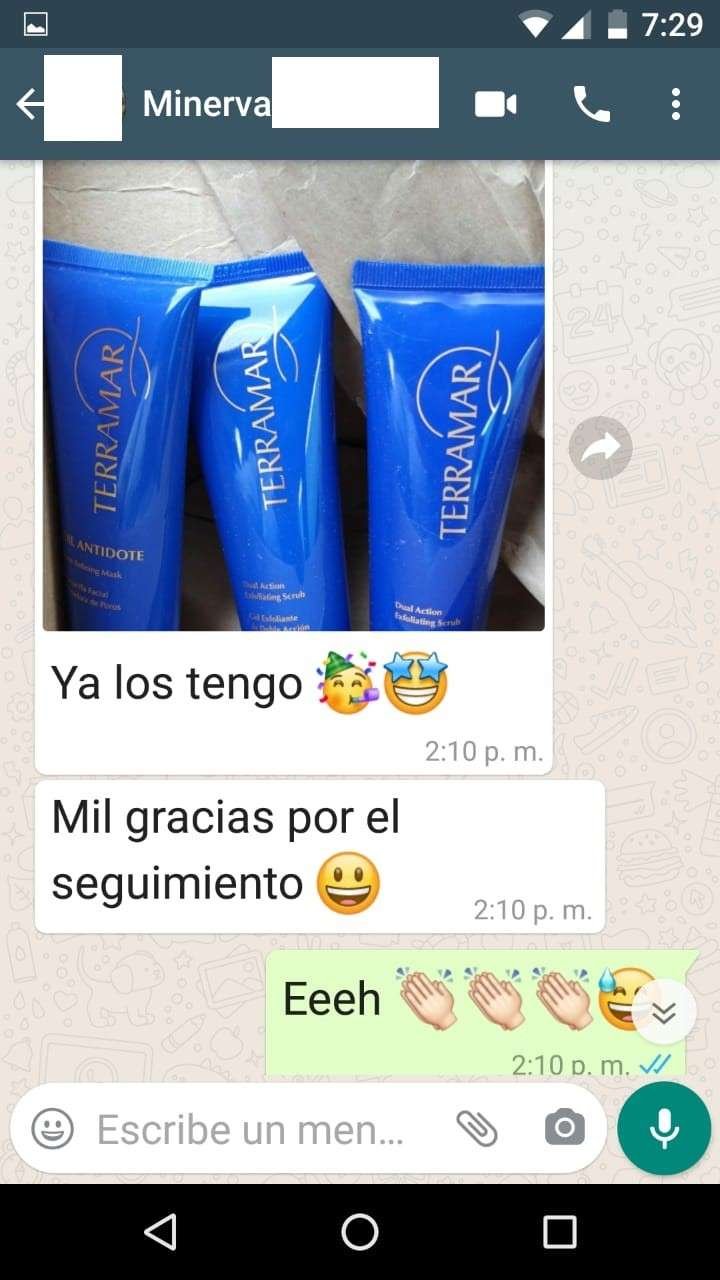Record a voice message
This screenshot has width=720, height=1280.
(x=664, y=1129)
